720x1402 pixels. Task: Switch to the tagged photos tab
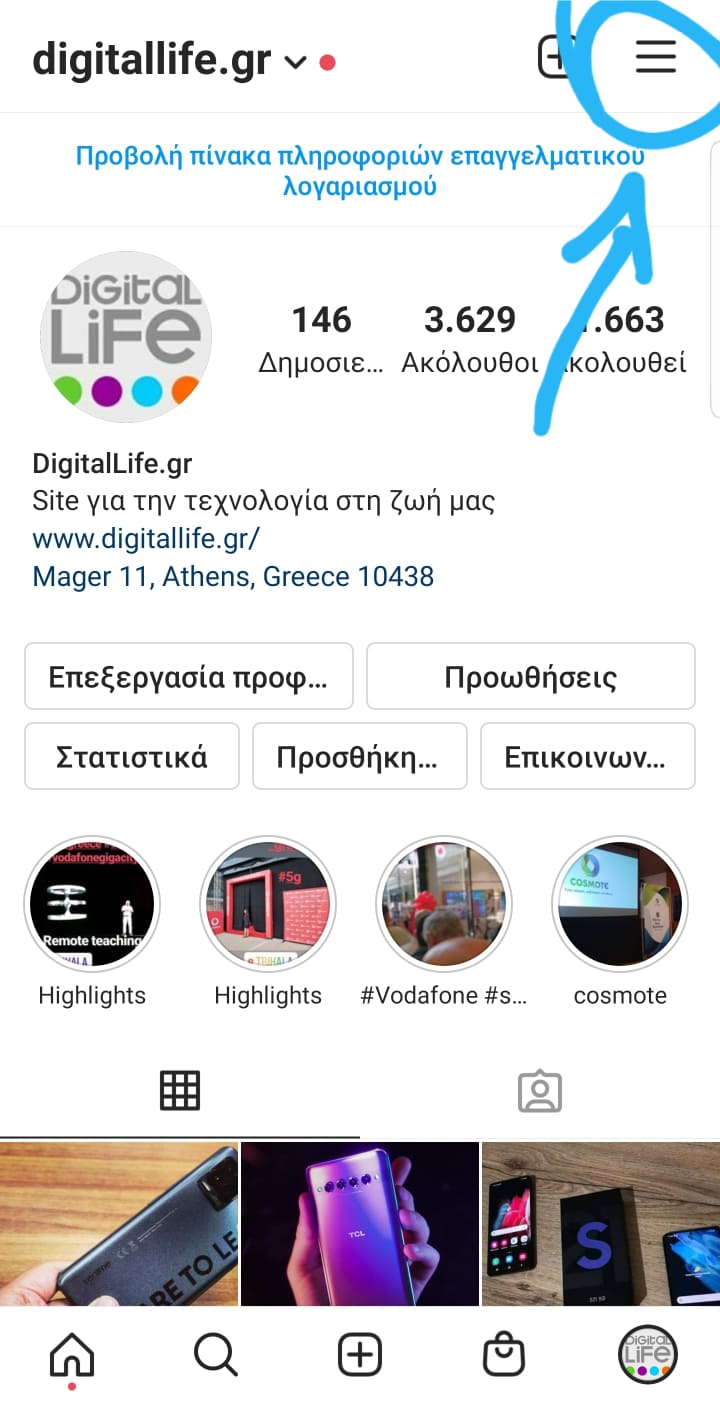point(540,1092)
